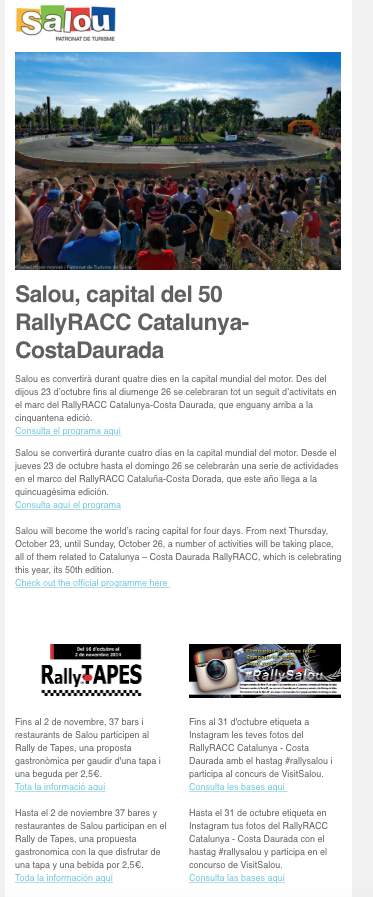Open the "Tota la informació aquí" link
Image resolution: width=373 pixels, height=897 pixels.
60,787
